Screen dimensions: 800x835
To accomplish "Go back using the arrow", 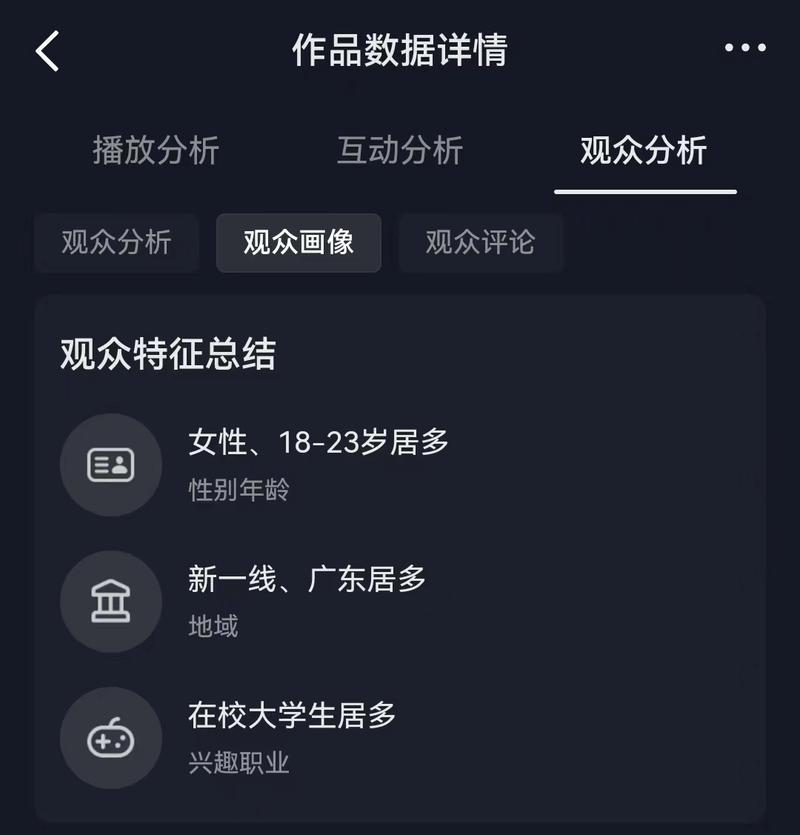I will tap(47, 51).
